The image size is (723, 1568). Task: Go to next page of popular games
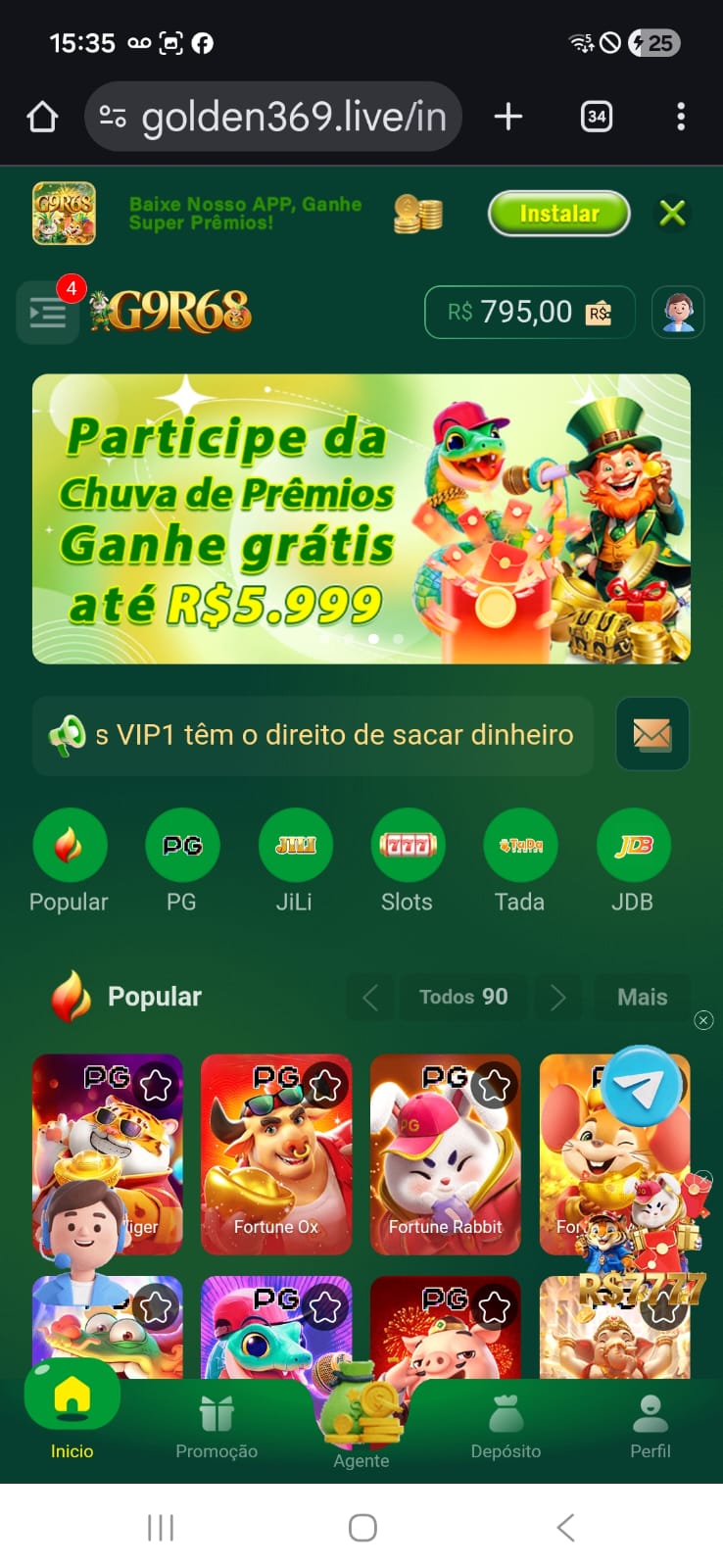[557, 998]
